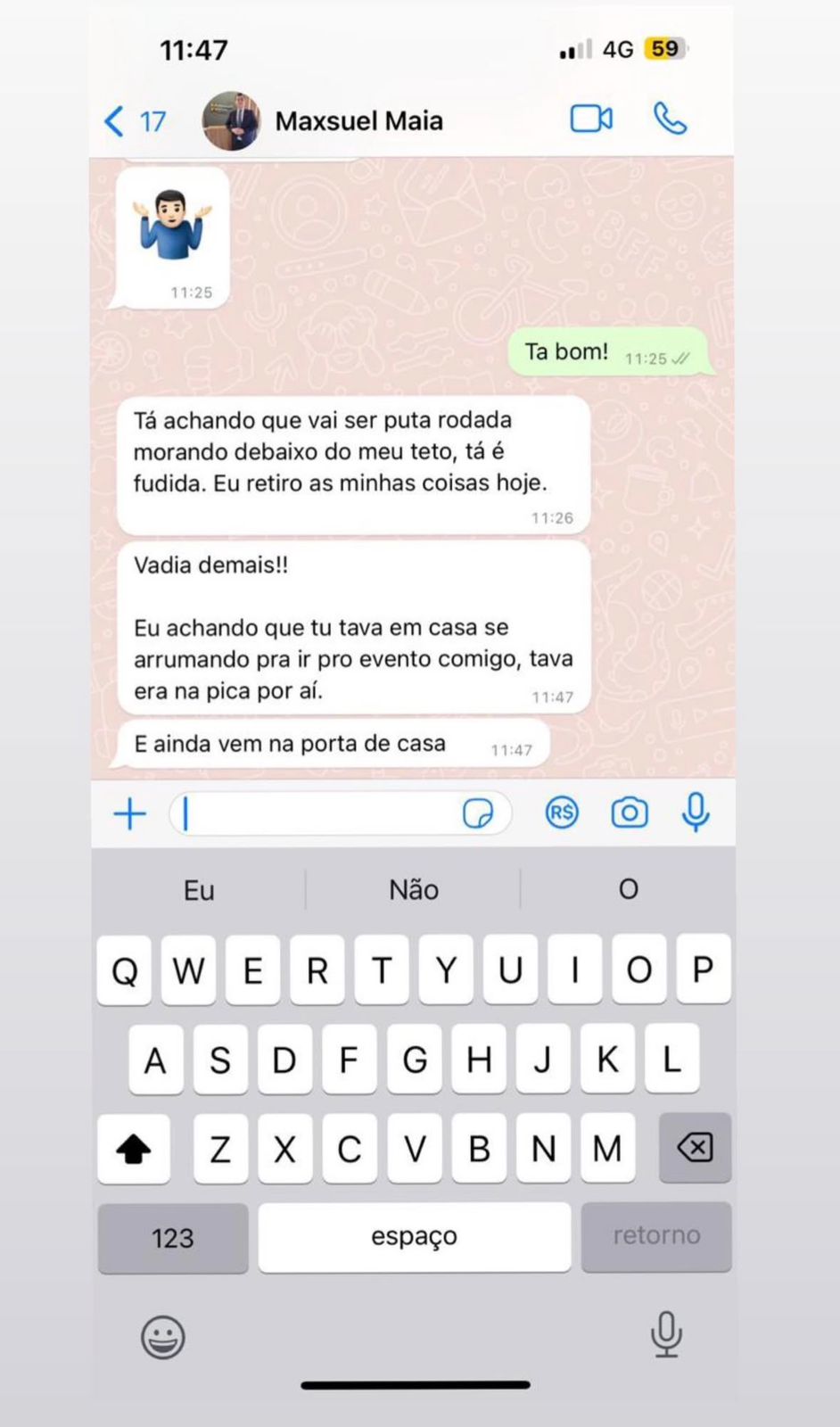This screenshot has height=1427, width=840.
Task: Choose the "Eu" keyboard suggestion
Action: point(199,890)
